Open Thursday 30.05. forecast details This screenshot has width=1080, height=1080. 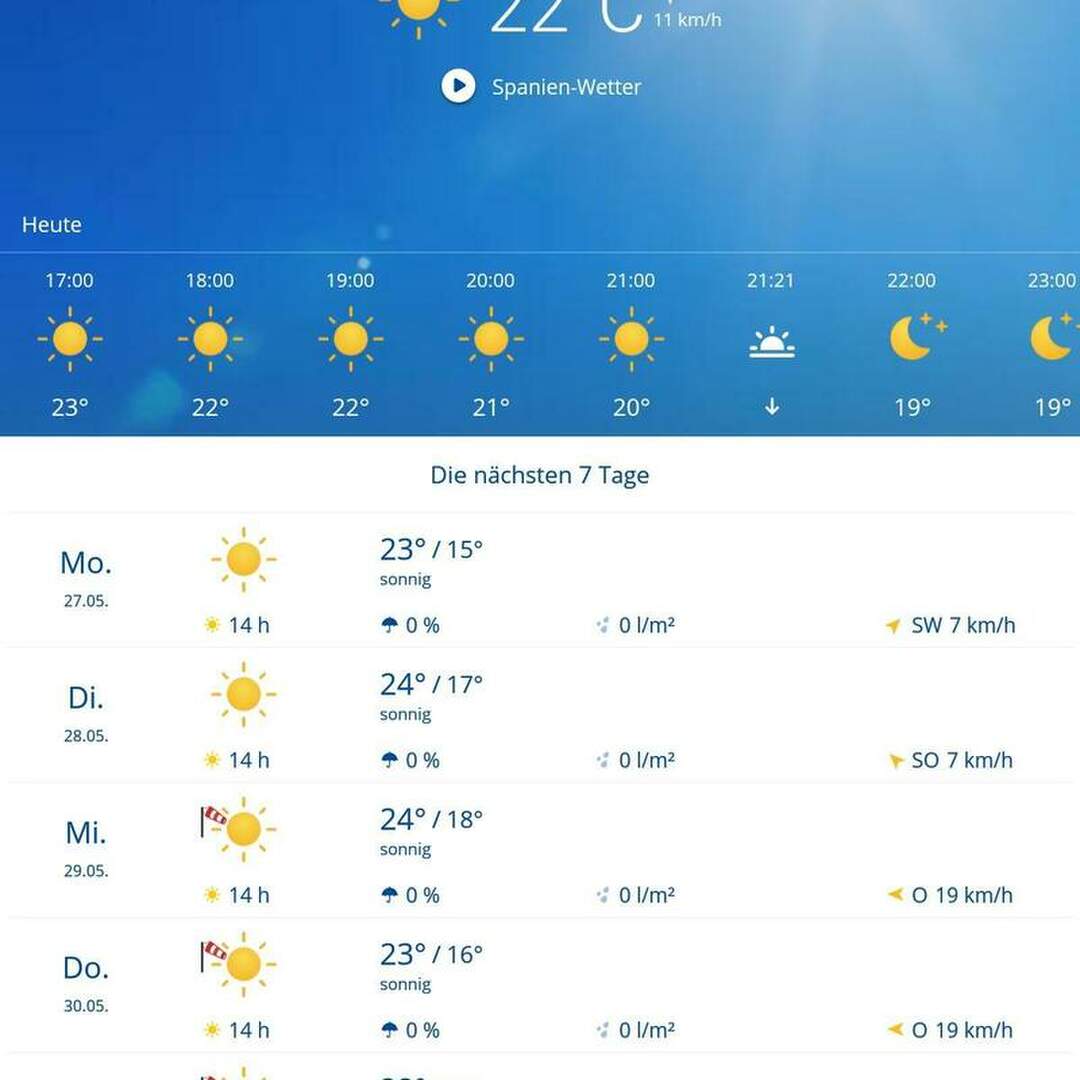pos(540,986)
